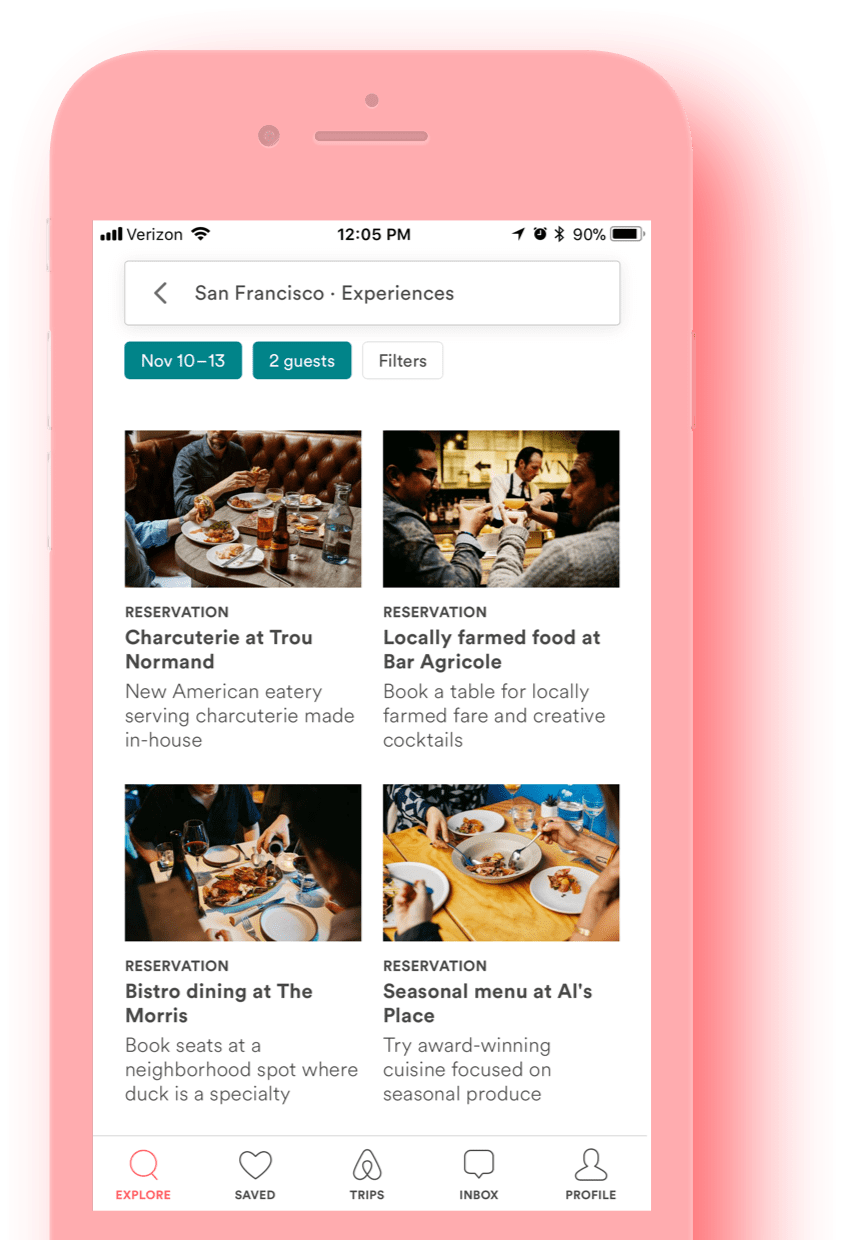842x1240 pixels.
Task: Open the San Francisco · Experiences search box
Action: tap(390, 293)
